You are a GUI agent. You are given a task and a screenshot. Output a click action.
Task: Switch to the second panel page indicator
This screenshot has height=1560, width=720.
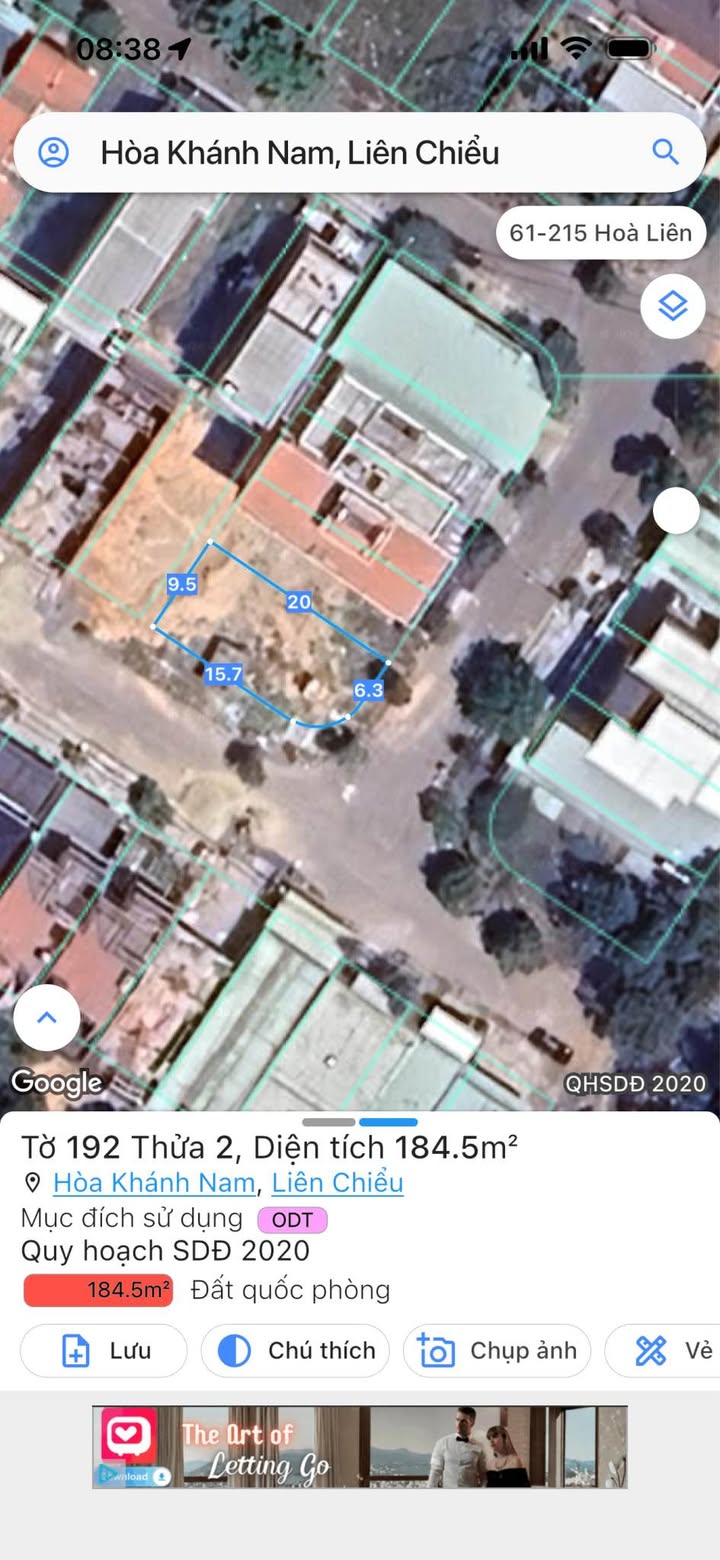[x=388, y=1122]
